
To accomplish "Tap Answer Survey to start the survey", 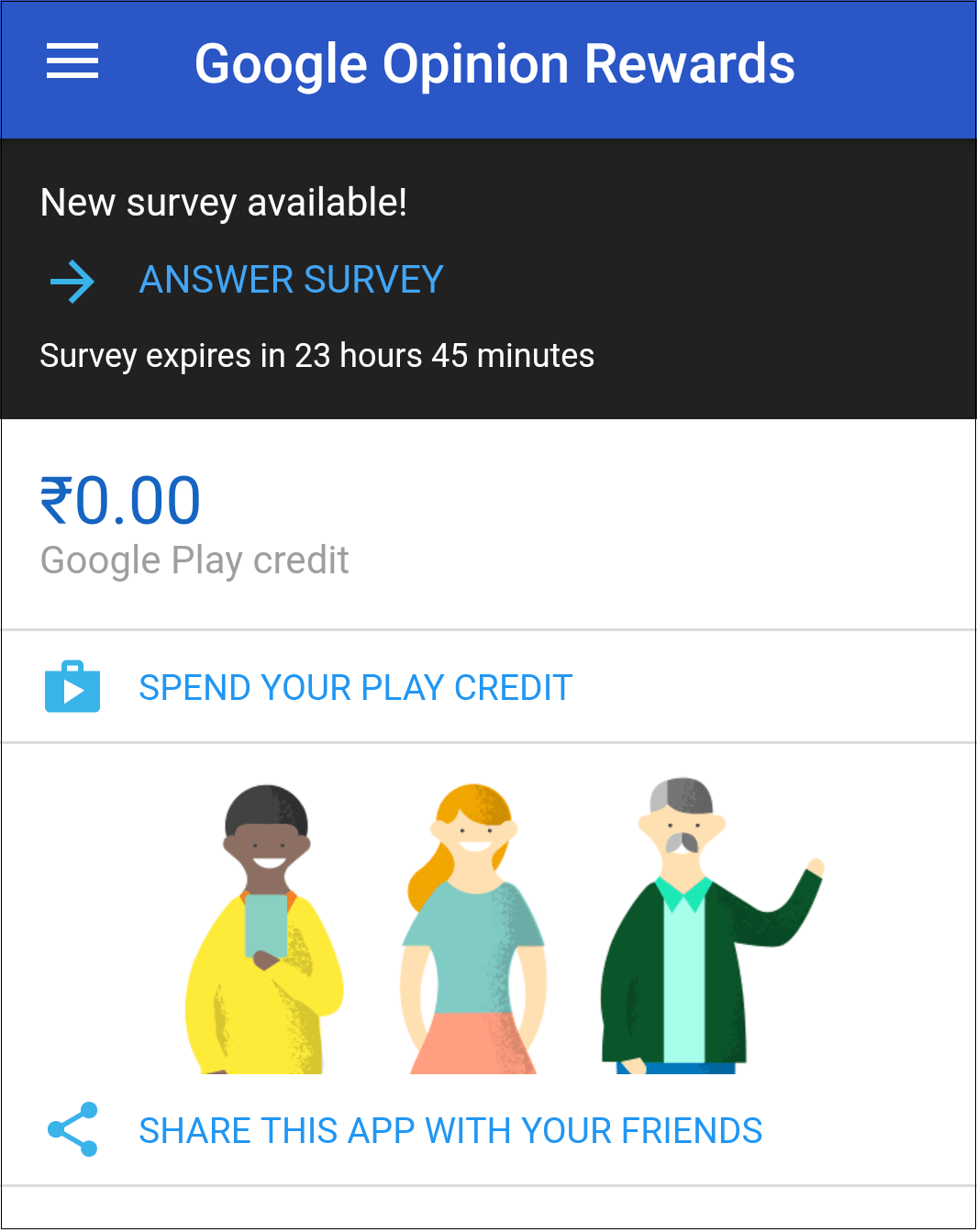I will click(291, 280).
